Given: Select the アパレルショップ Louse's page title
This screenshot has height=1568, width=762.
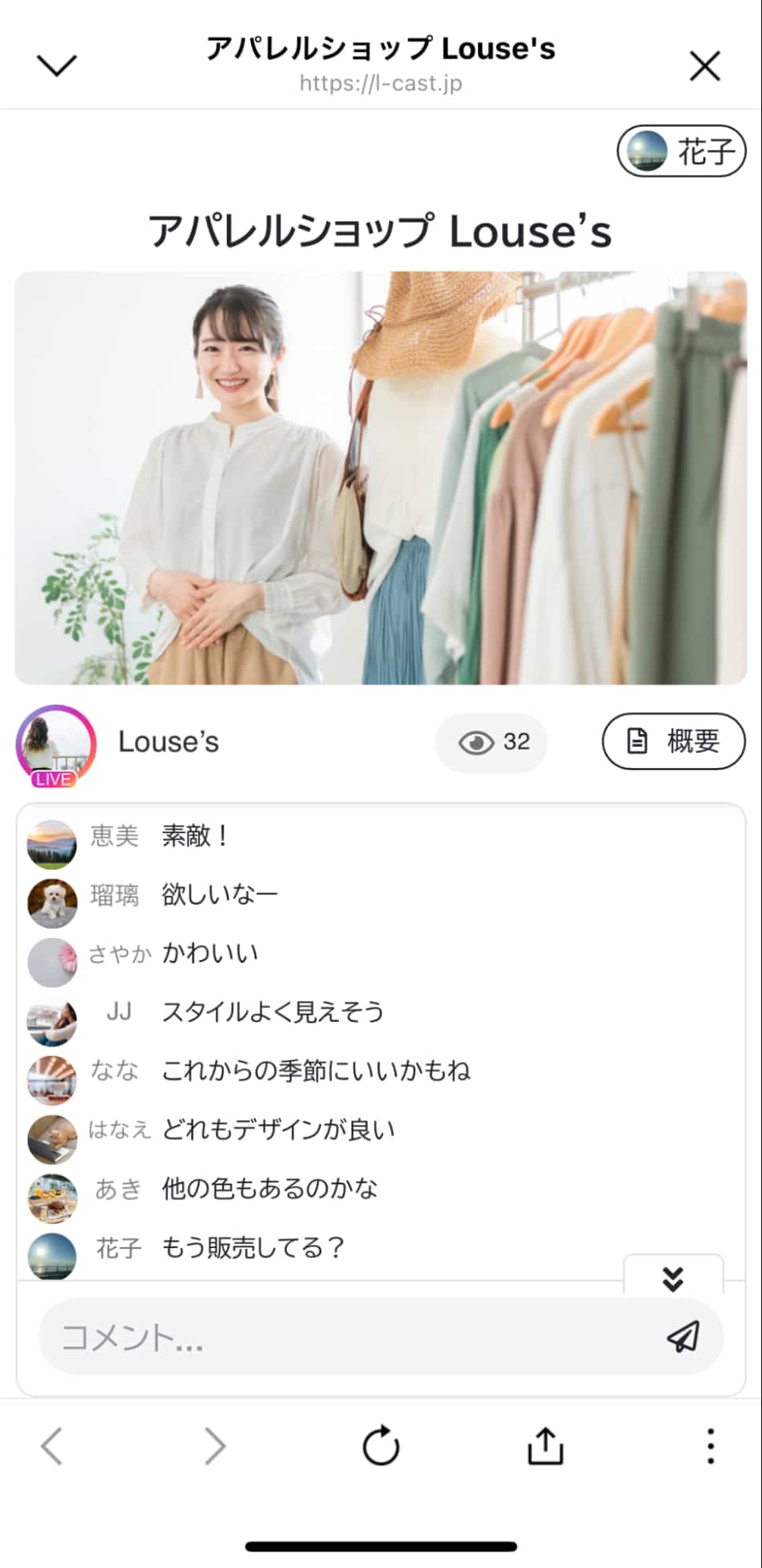Looking at the screenshot, I should 381,231.
